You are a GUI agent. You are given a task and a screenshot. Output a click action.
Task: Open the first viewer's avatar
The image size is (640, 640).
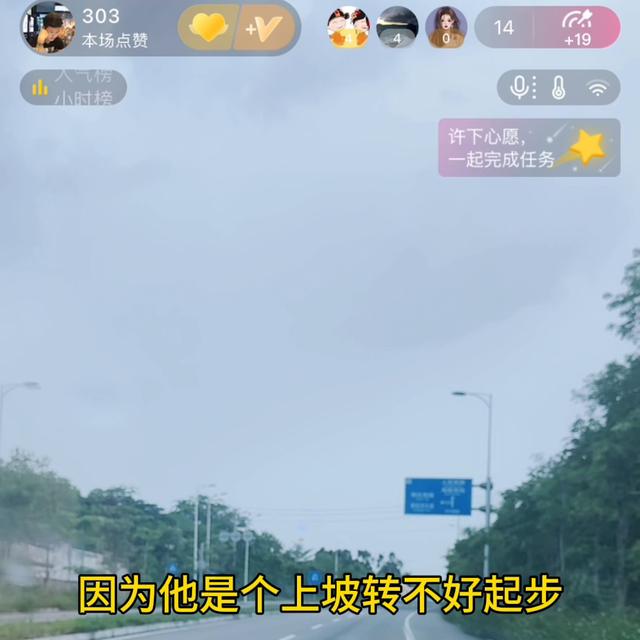[x=348, y=27]
